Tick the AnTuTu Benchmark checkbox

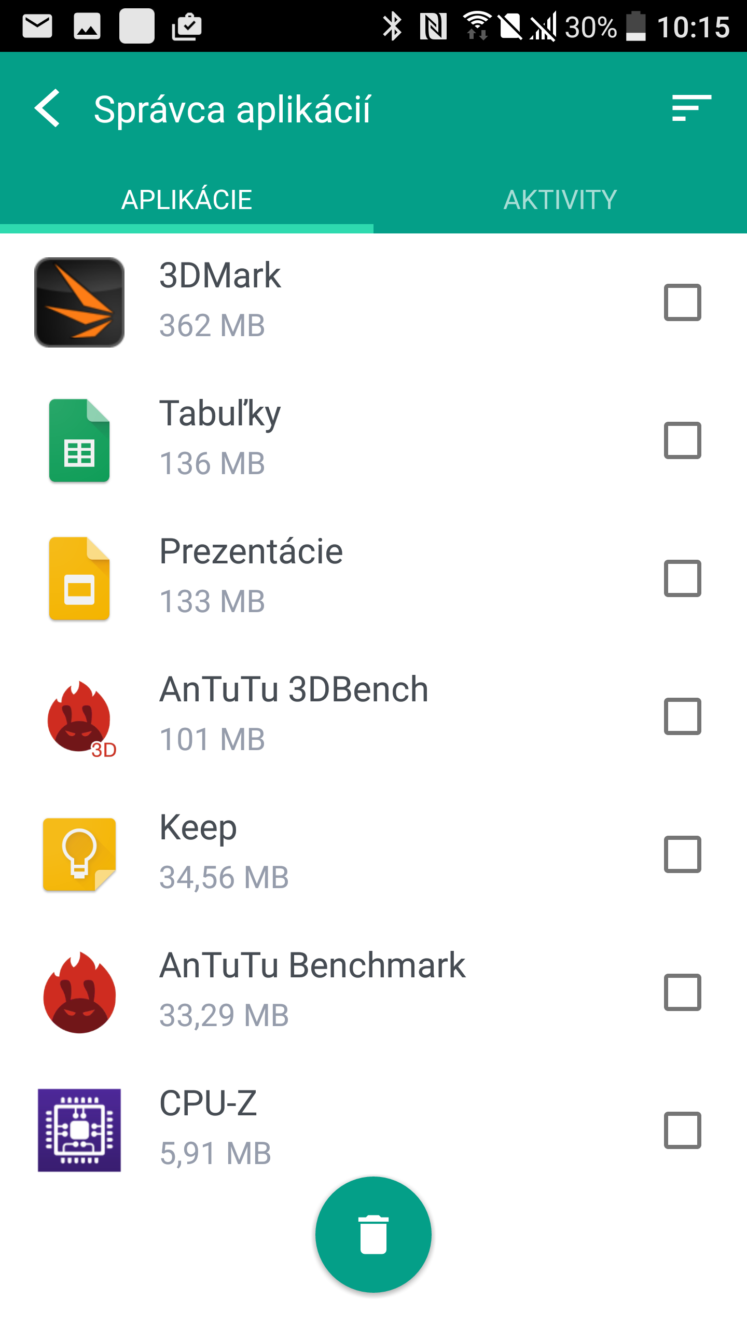683,992
